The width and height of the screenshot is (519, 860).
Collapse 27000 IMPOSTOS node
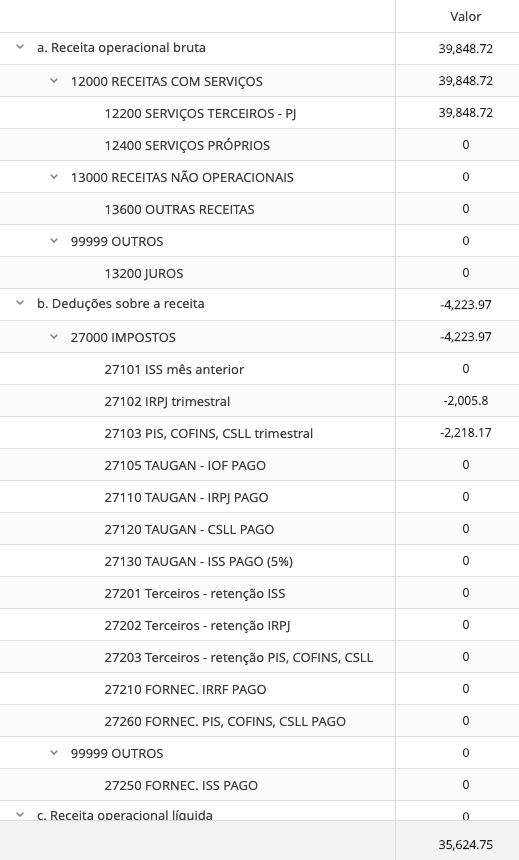(54, 337)
